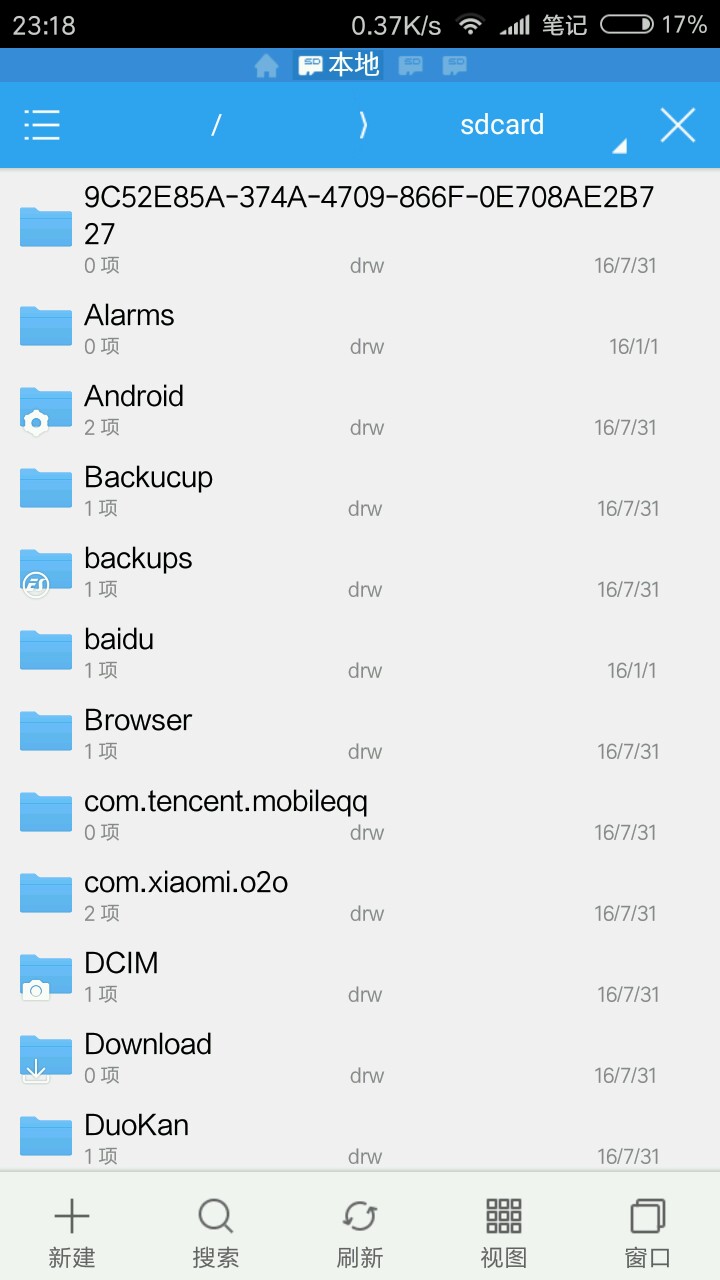Open the Browser folder
The height and width of the screenshot is (1280, 720).
click(x=138, y=721)
